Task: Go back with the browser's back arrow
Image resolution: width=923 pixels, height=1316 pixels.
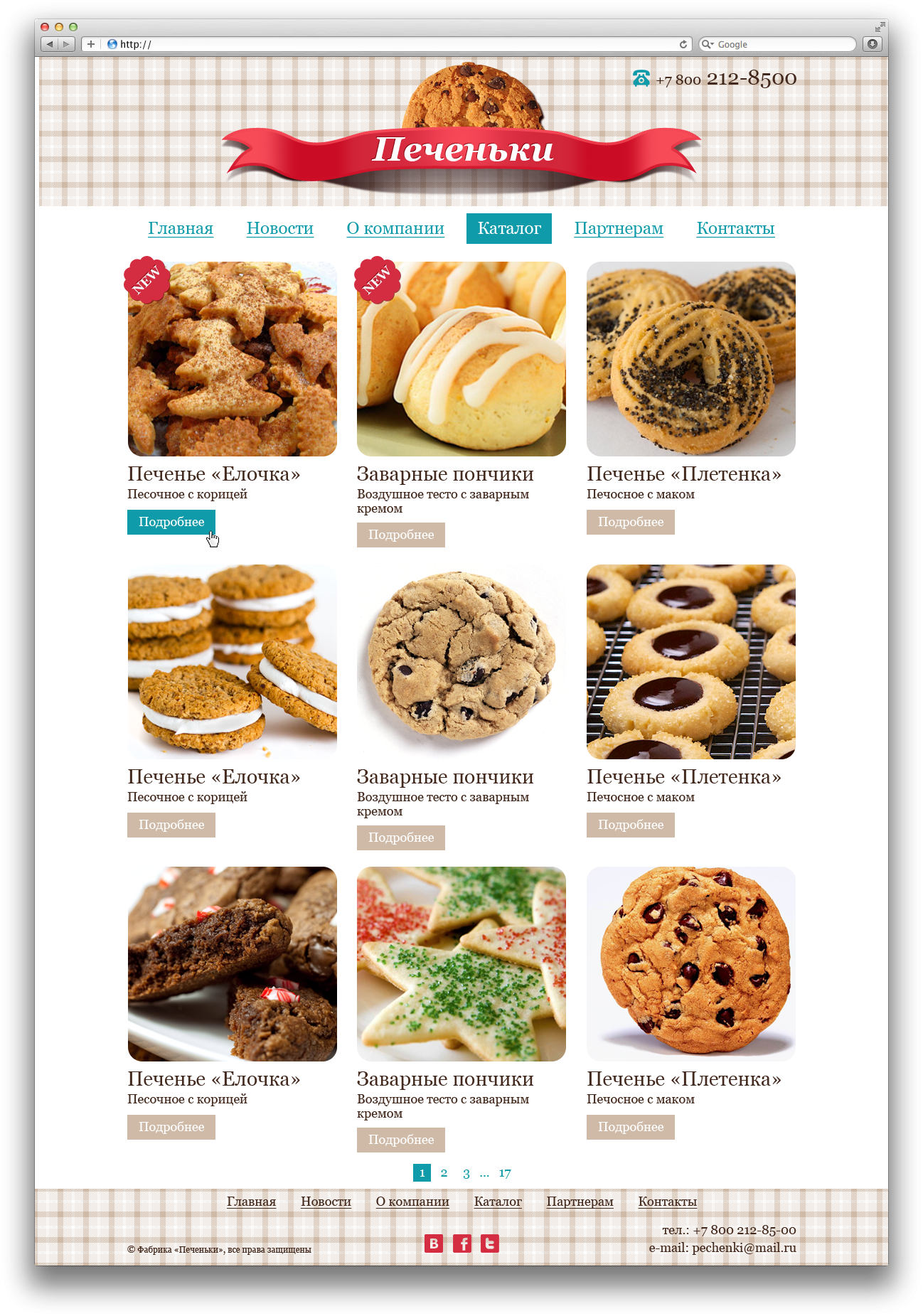Action: (50, 44)
